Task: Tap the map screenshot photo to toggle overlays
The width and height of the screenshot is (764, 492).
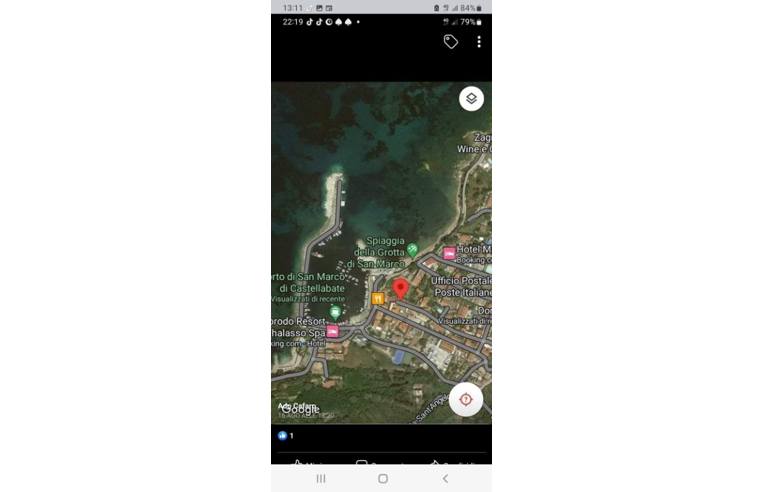Action: point(380,200)
